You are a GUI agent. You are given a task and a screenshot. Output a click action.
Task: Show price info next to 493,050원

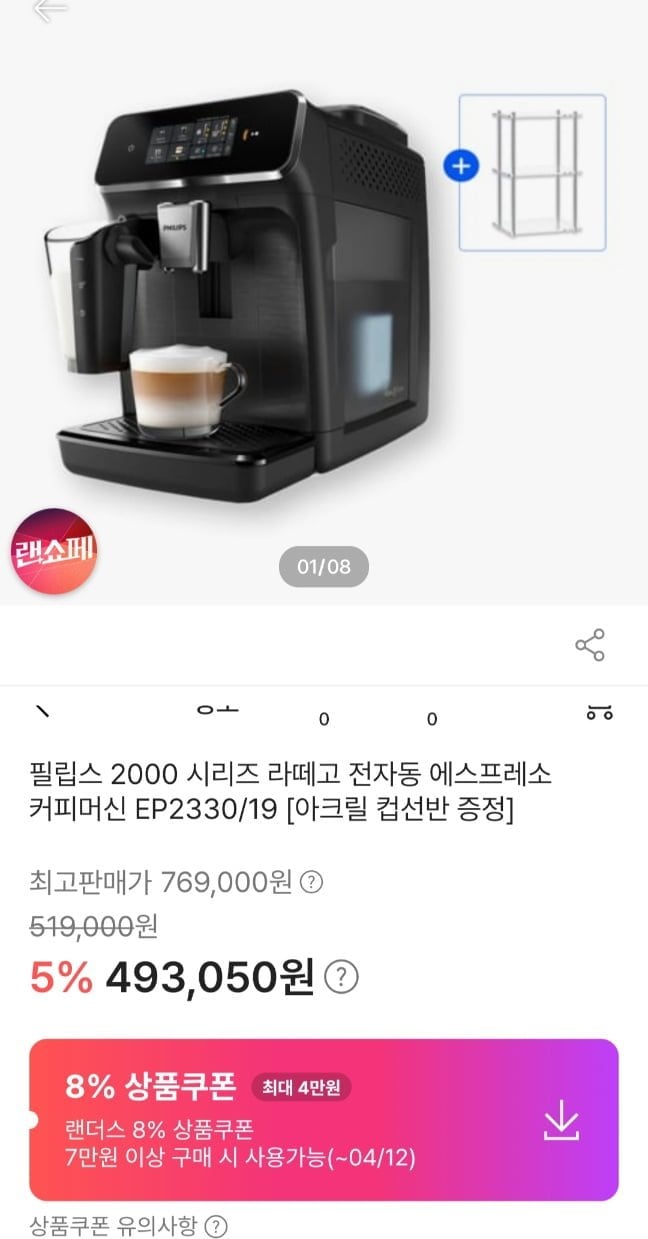343,976
